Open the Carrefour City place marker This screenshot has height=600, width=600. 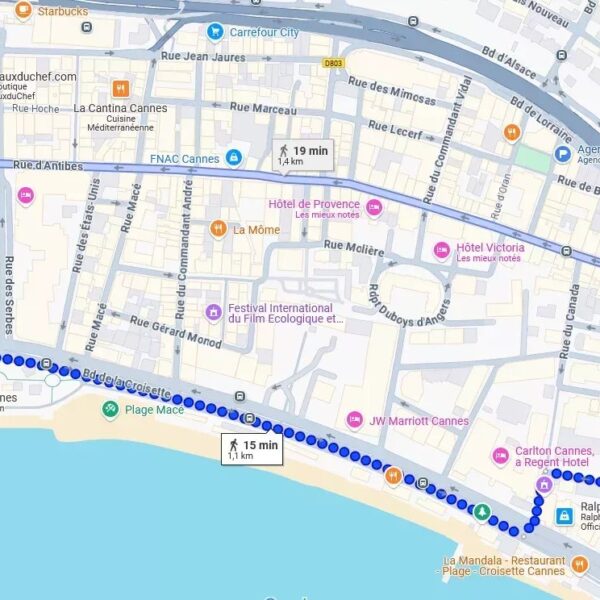(x=214, y=32)
